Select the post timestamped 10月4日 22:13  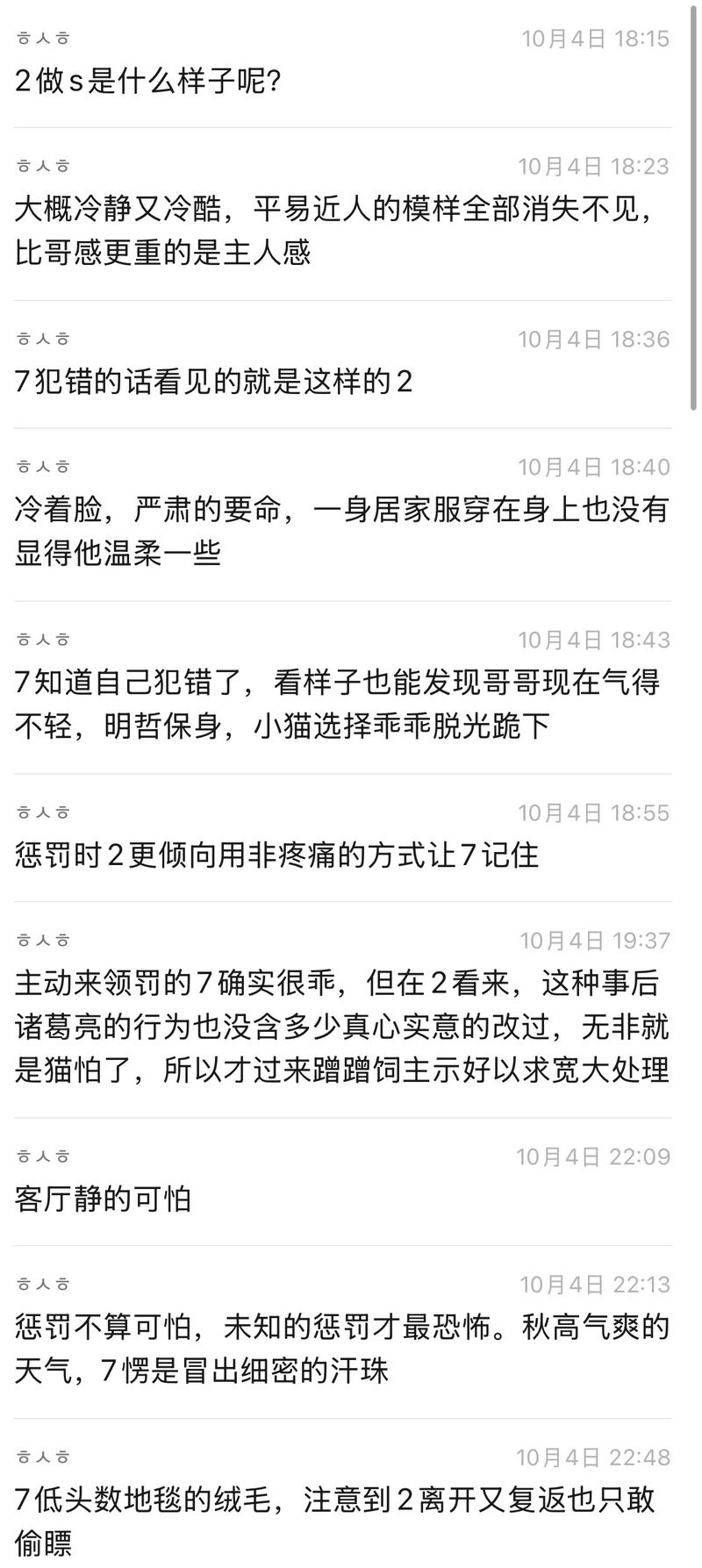(342, 1347)
